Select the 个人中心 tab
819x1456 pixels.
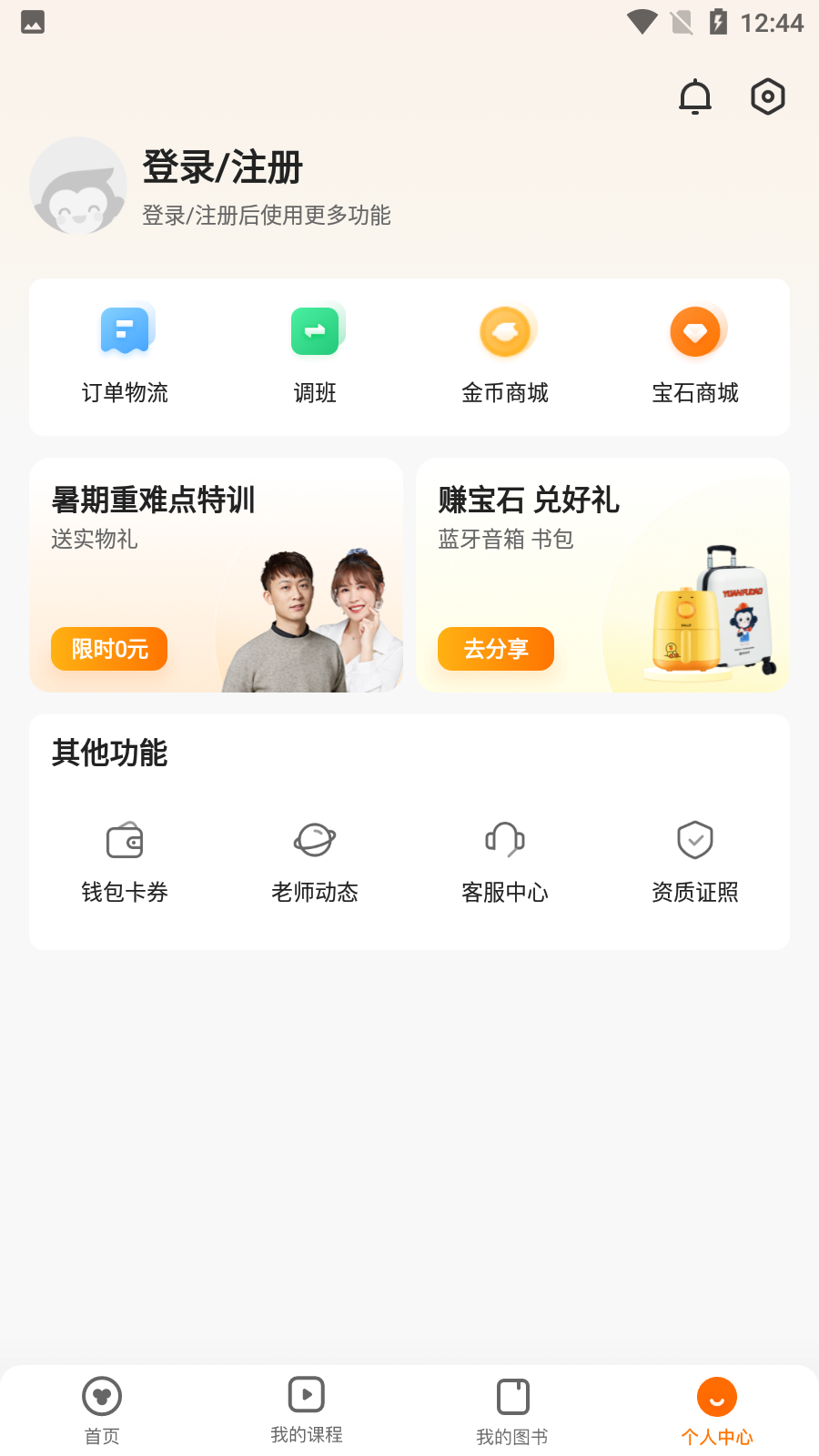(x=717, y=1410)
